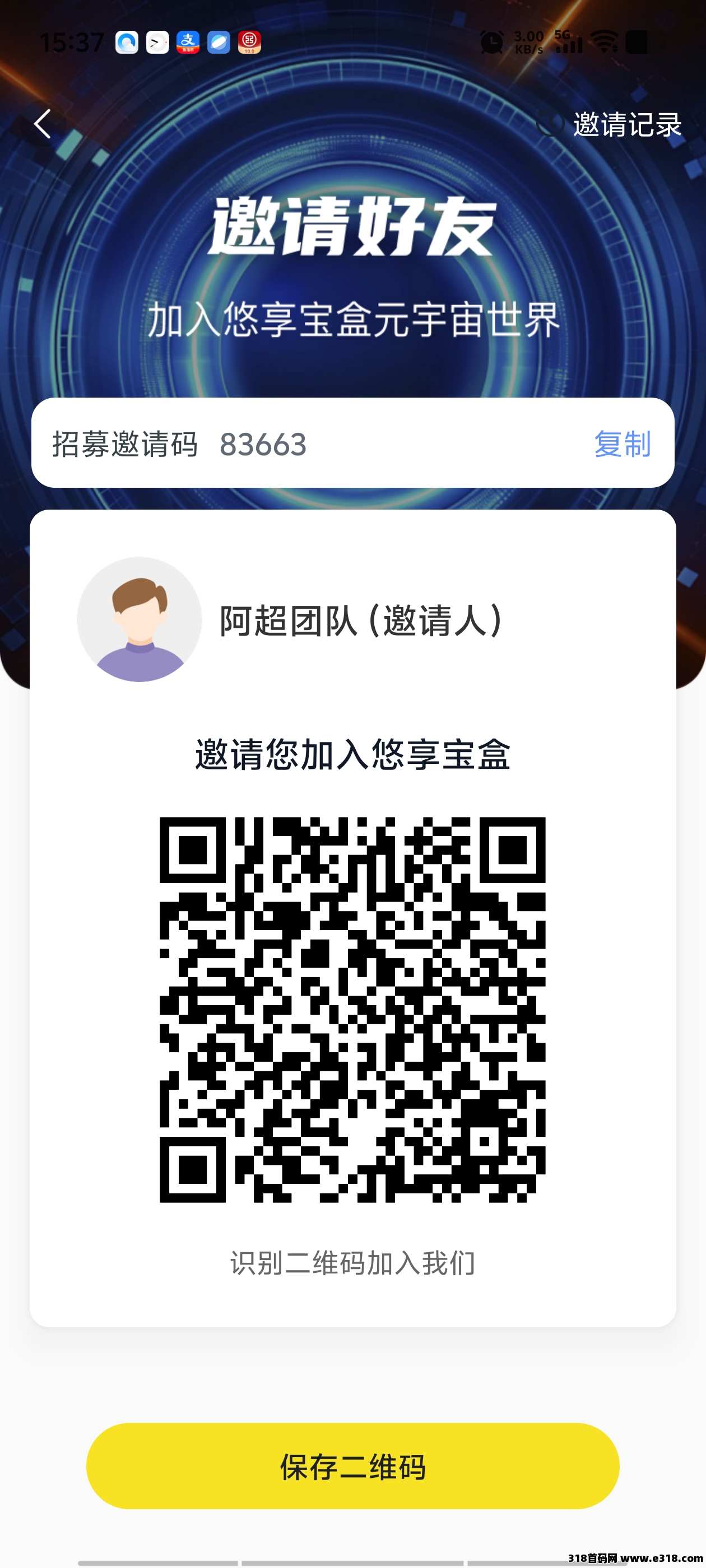Open the browser notification icon in status bar
The height and width of the screenshot is (1568, 706).
[x=127, y=43]
